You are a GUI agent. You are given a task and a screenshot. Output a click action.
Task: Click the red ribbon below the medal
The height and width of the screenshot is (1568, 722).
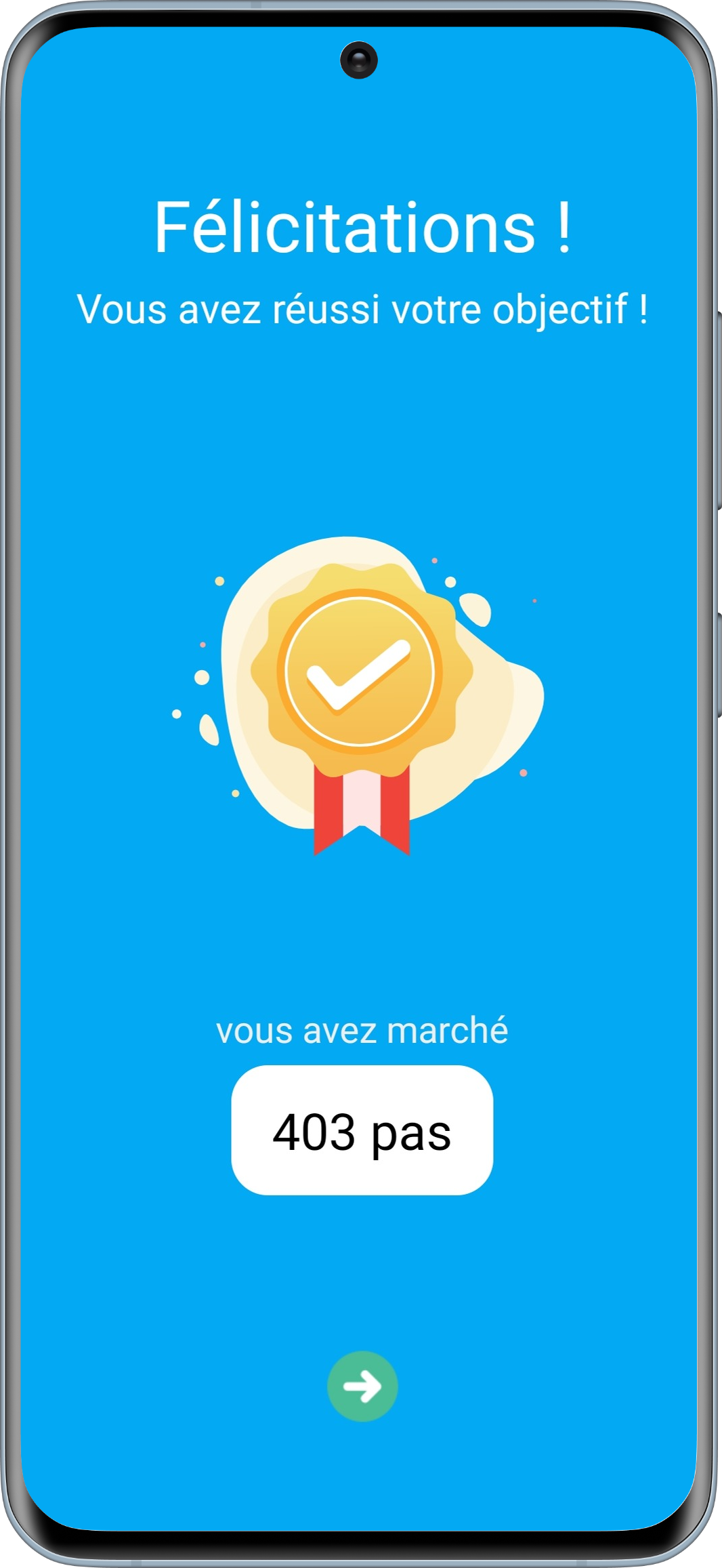pyautogui.click(x=361, y=813)
